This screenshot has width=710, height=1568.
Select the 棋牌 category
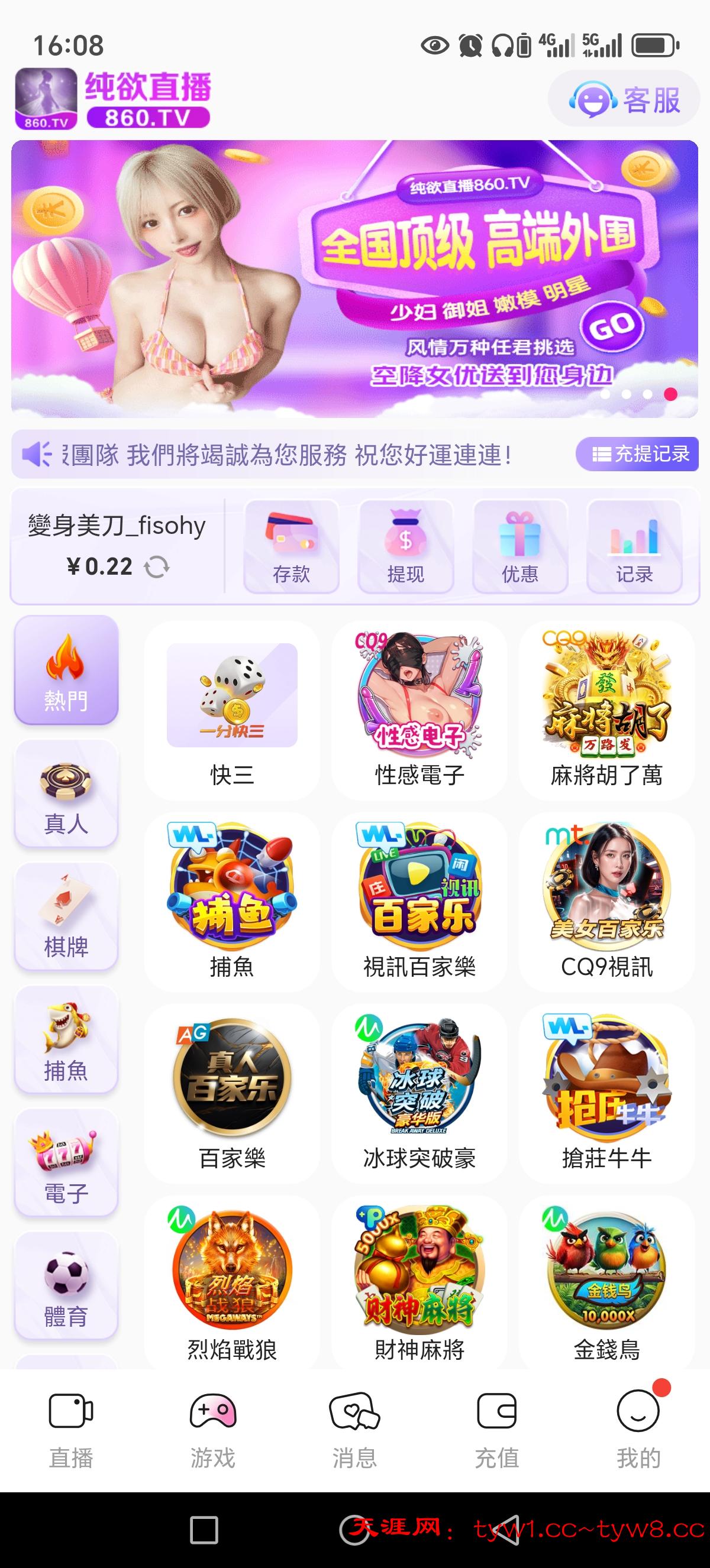click(x=66, y=916)
